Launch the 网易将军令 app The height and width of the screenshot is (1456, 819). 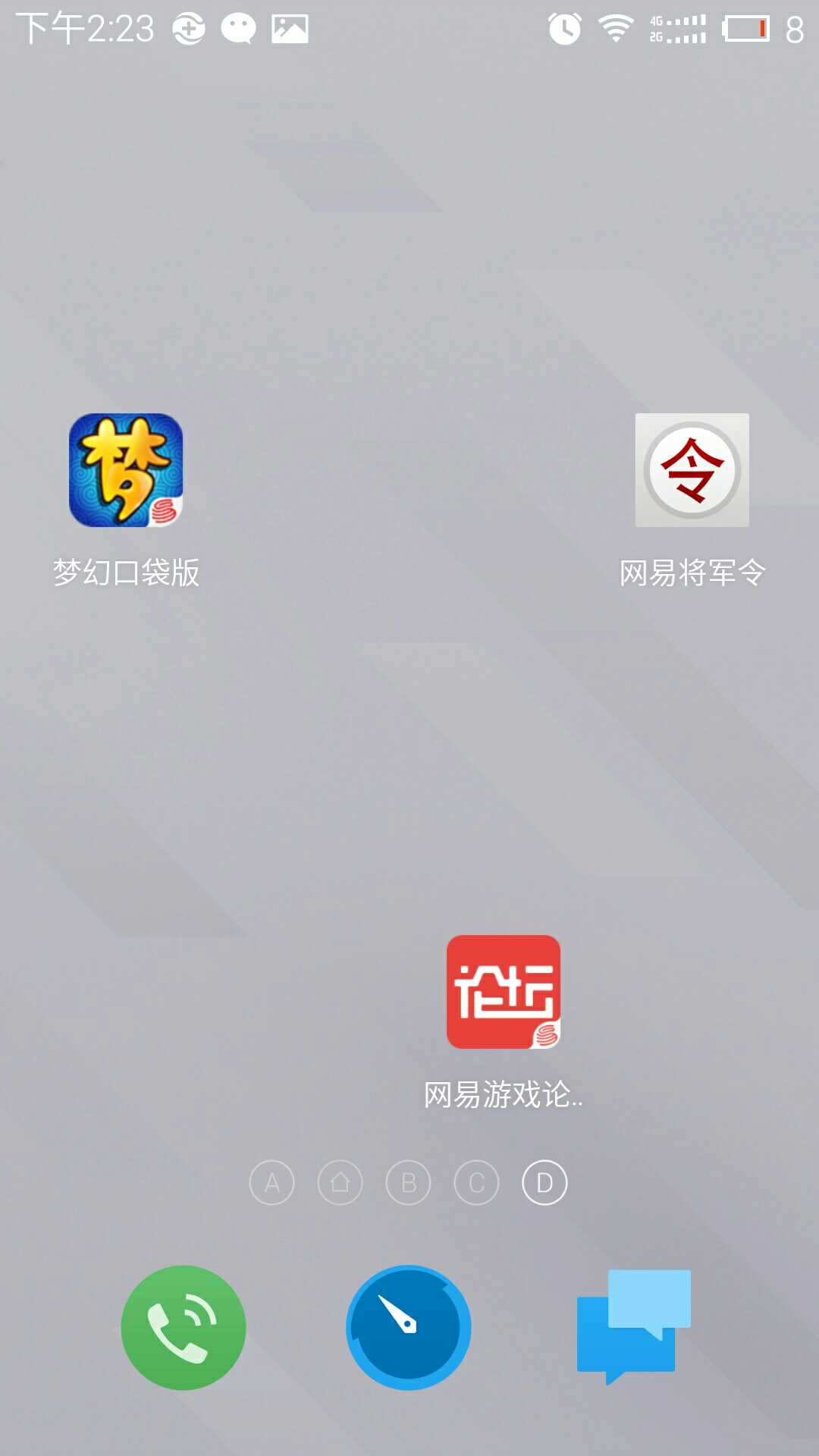tap(692, 470)
